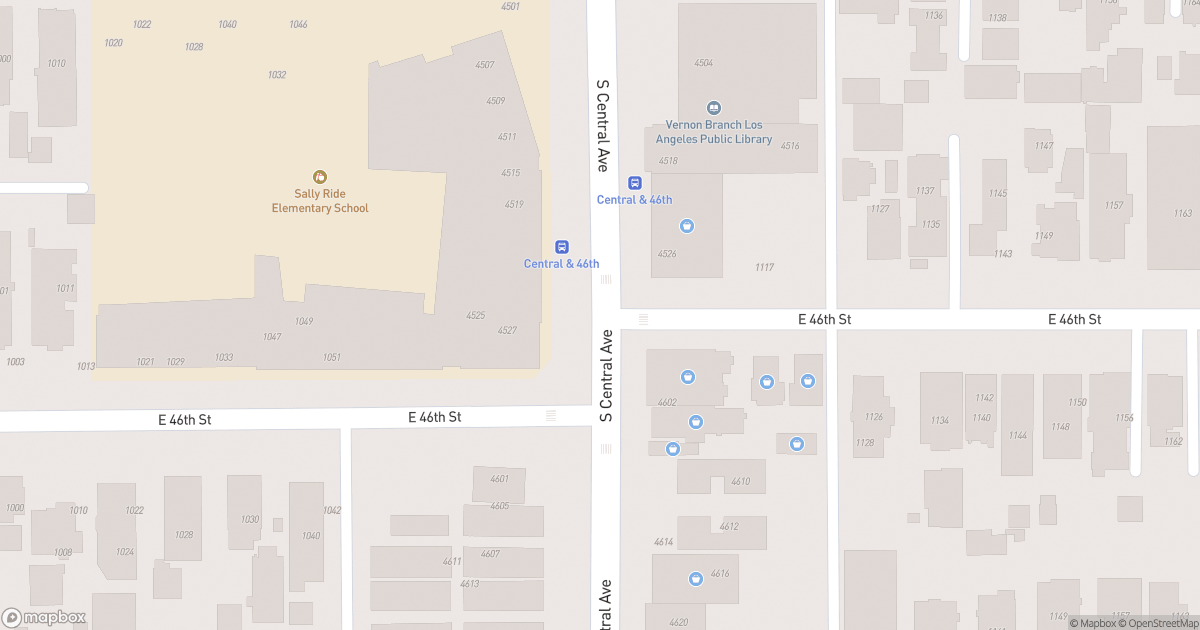Open the © OpenStreetMap attribution link
Screen dimensions: 1200x630
coord(1158,624)
